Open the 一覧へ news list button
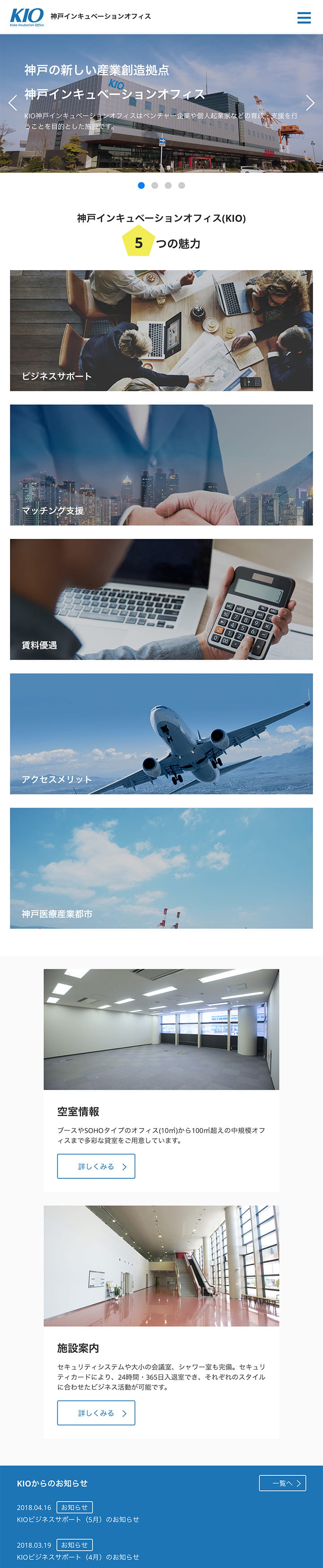This screenshot has height=1568, width=323. click(x=282, y=1483)
